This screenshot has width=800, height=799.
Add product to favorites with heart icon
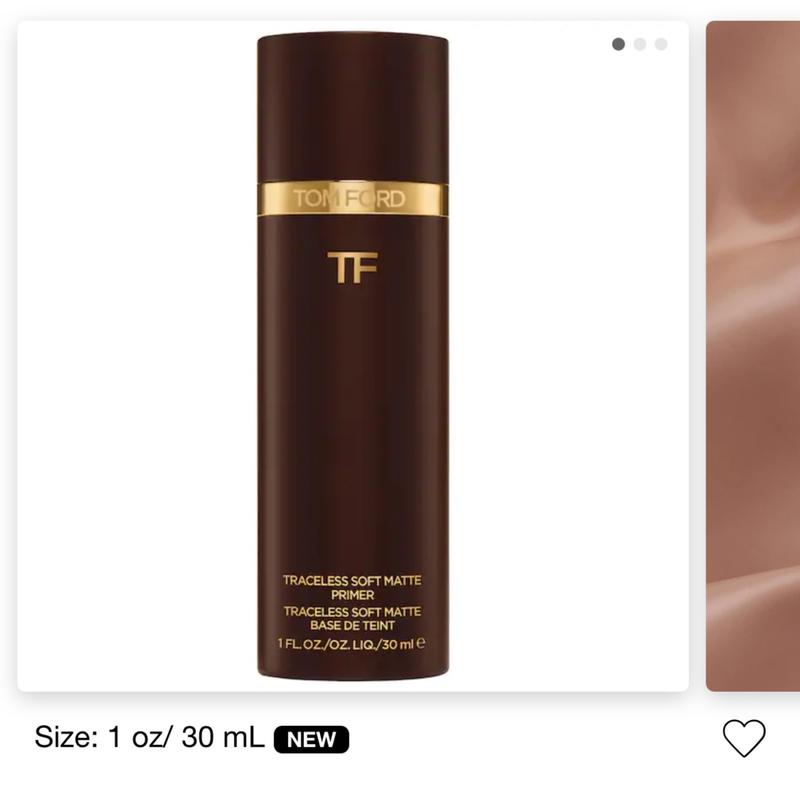(743, 738)
